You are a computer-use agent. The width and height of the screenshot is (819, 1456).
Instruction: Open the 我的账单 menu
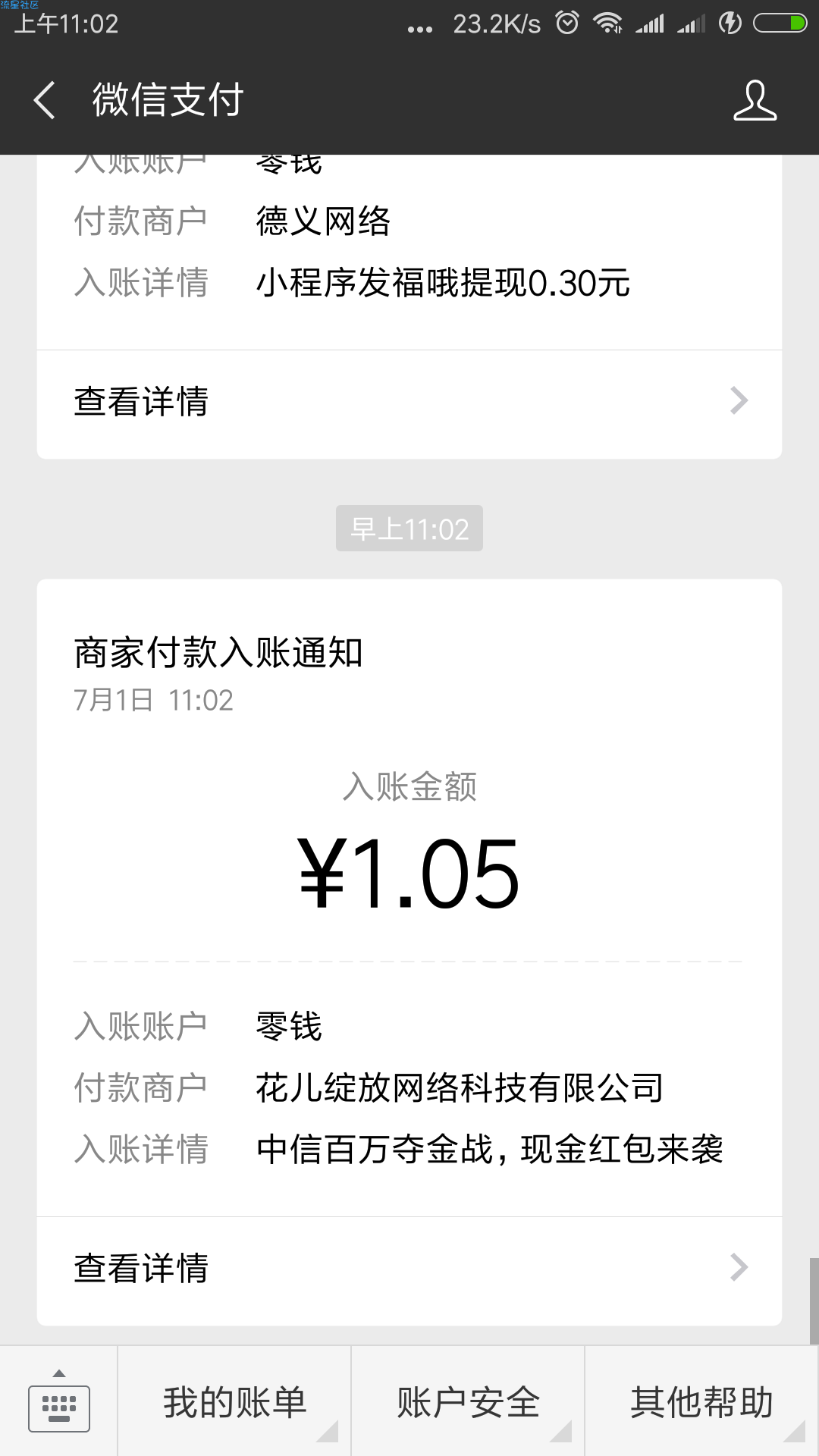234,1401
